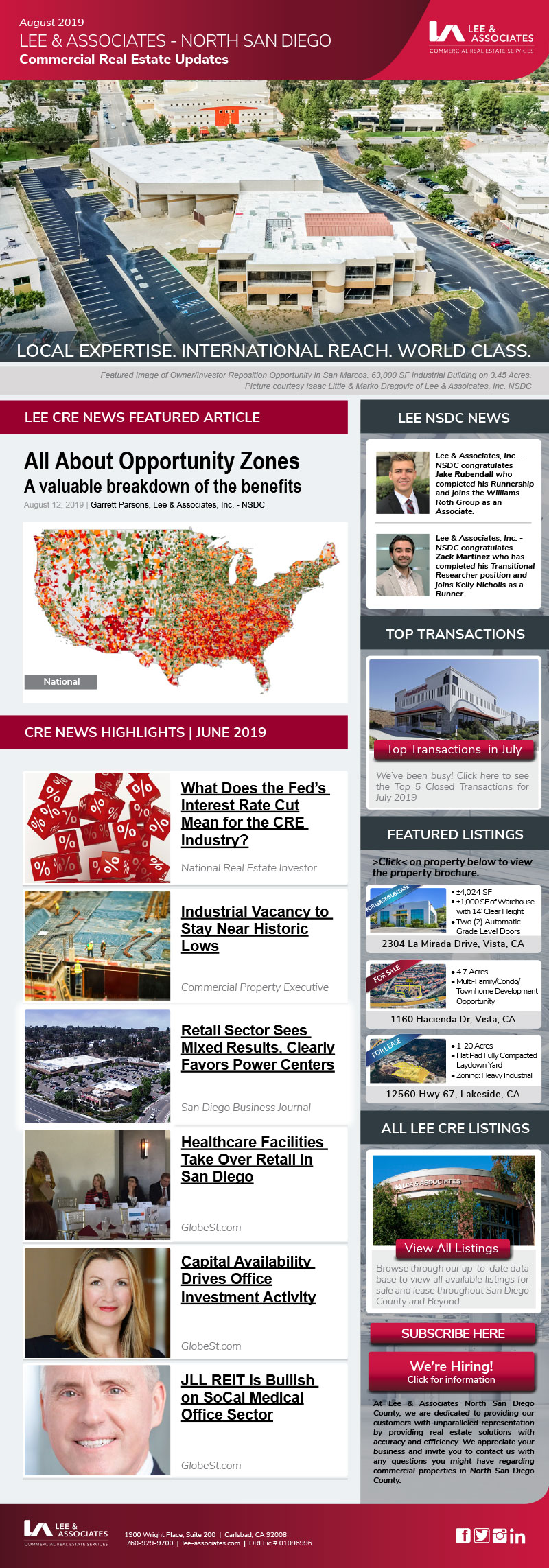Open Healthcare Facilities Take Over Retail link

point(253,1159)
